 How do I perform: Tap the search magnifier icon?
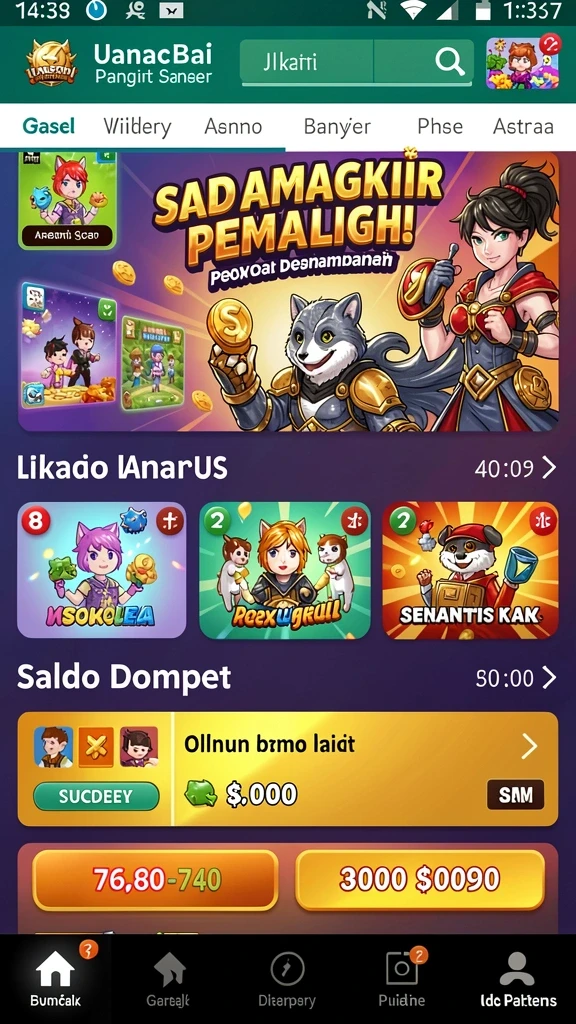450,62
